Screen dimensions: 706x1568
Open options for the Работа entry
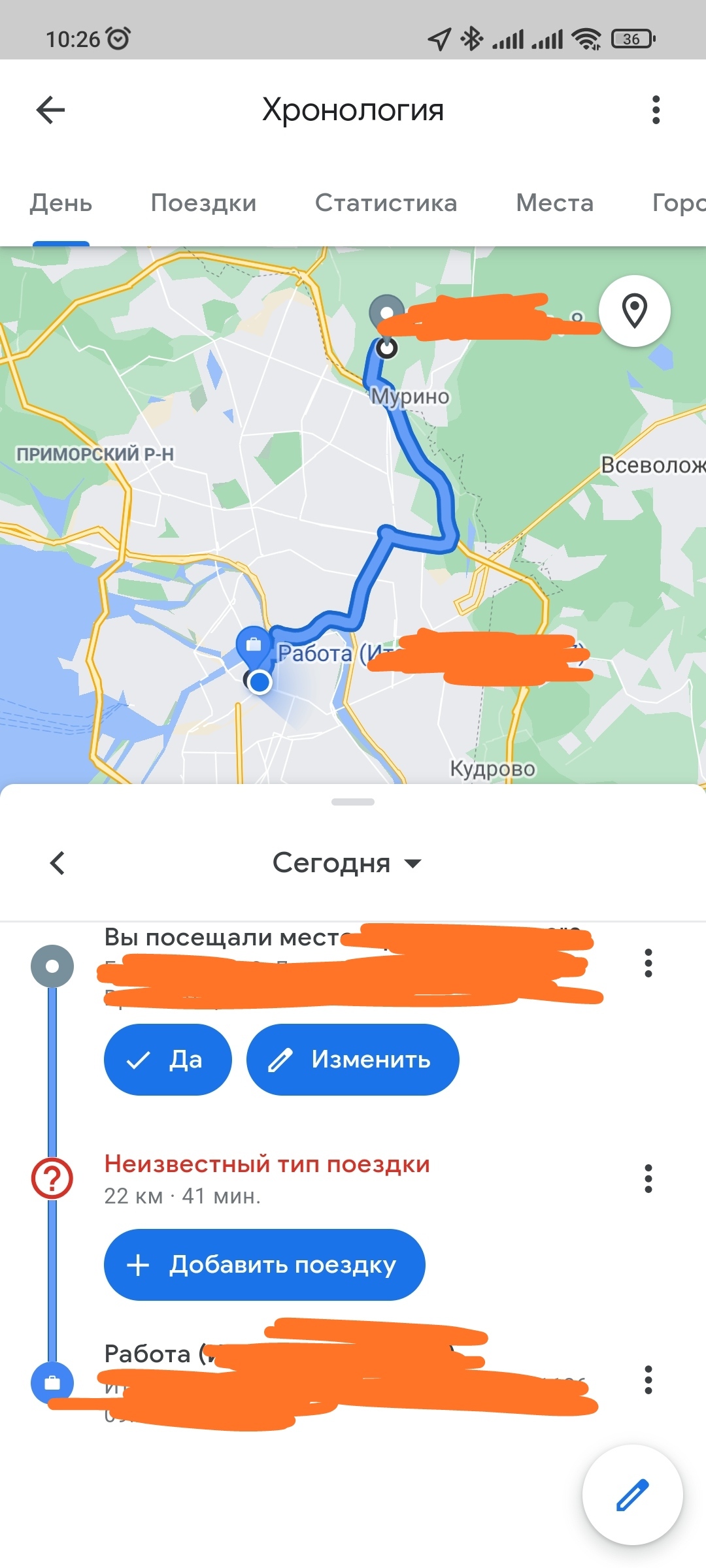click(648, 1380)
